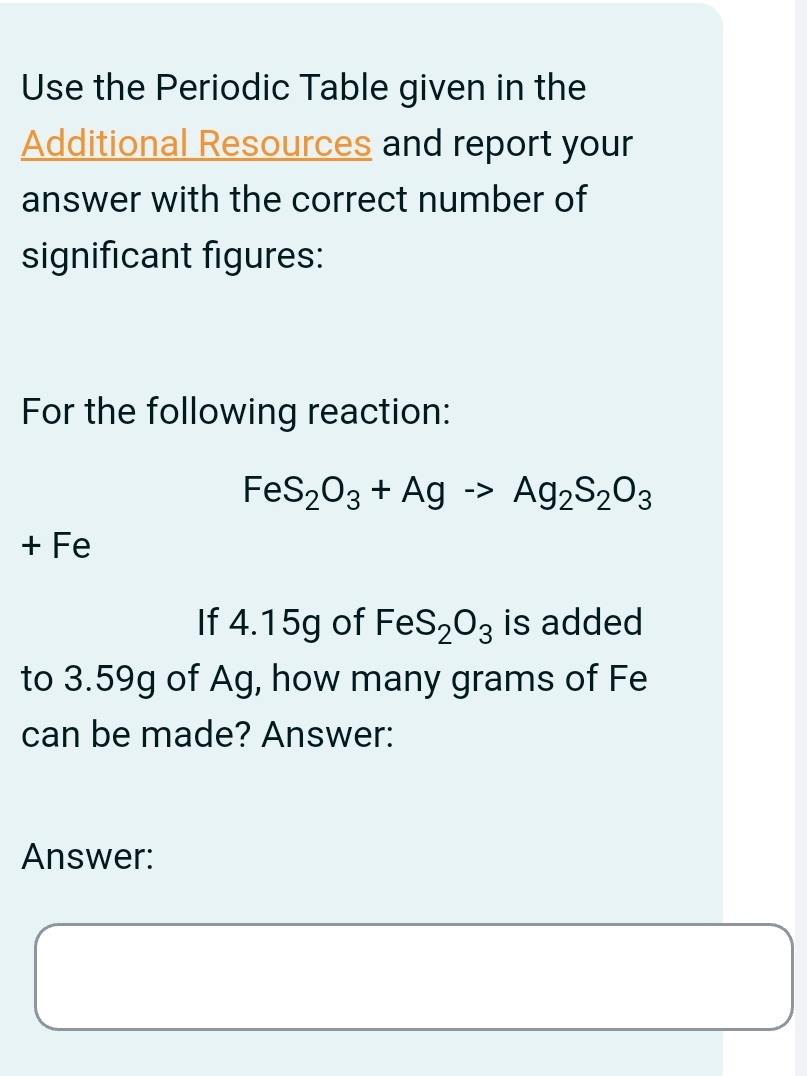The image size is (807, 1076).
Task: Click the For the following reaction heading
Action: [x=235, y=412]
